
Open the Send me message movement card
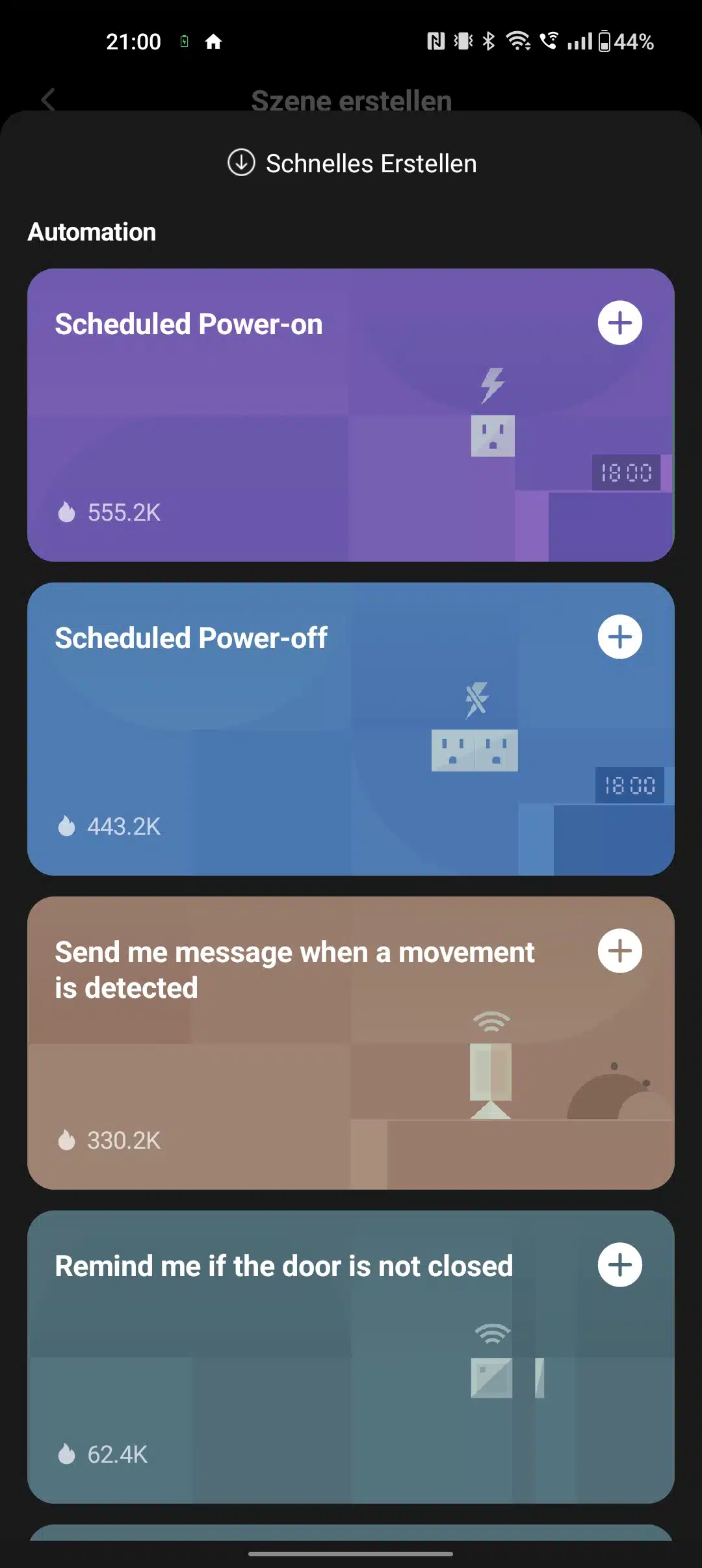(351, 1043)
